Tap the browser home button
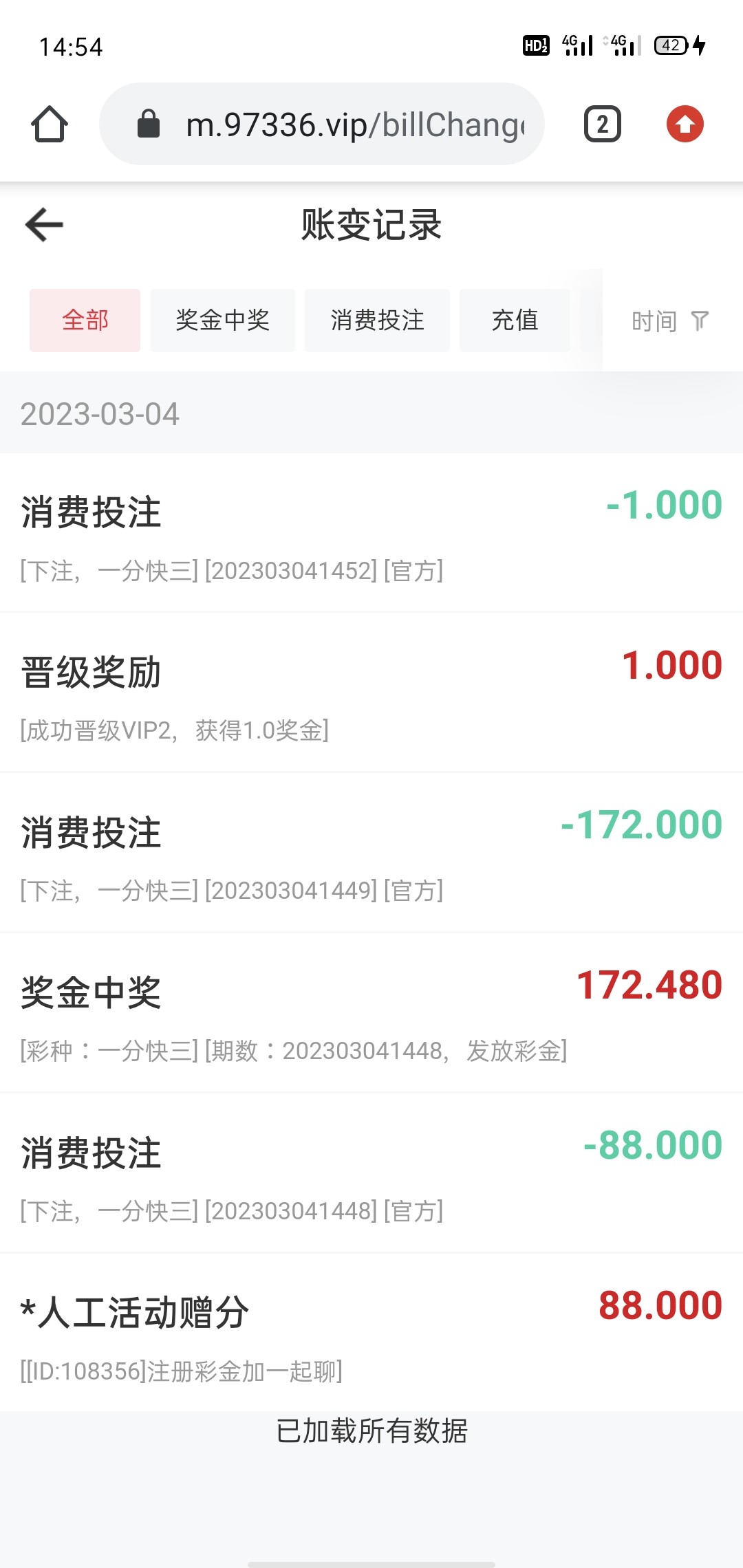 coord(50,124)
